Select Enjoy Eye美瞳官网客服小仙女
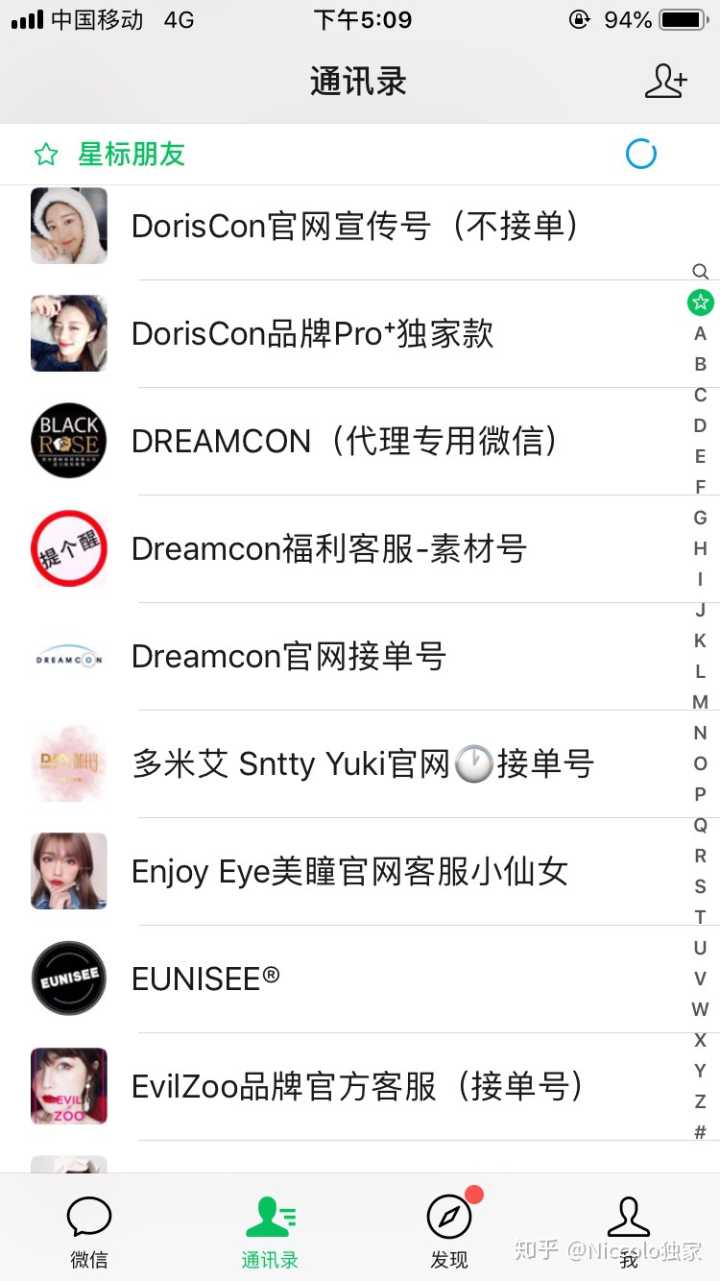 click(350, 872)
